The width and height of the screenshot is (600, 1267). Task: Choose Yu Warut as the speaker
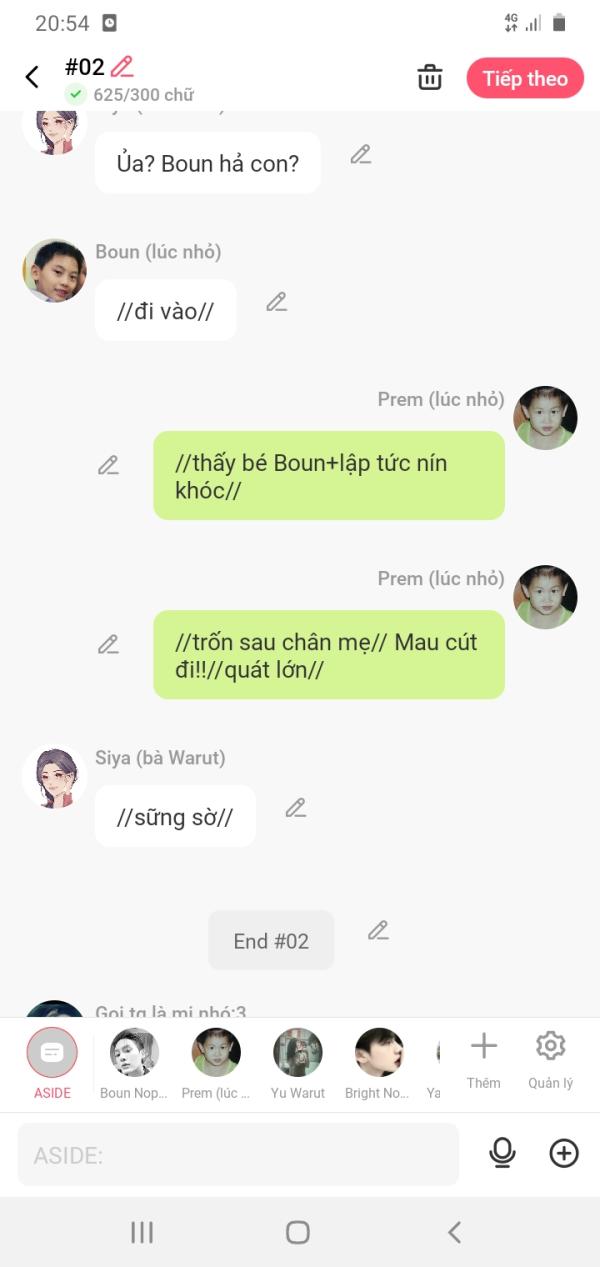298,1062
